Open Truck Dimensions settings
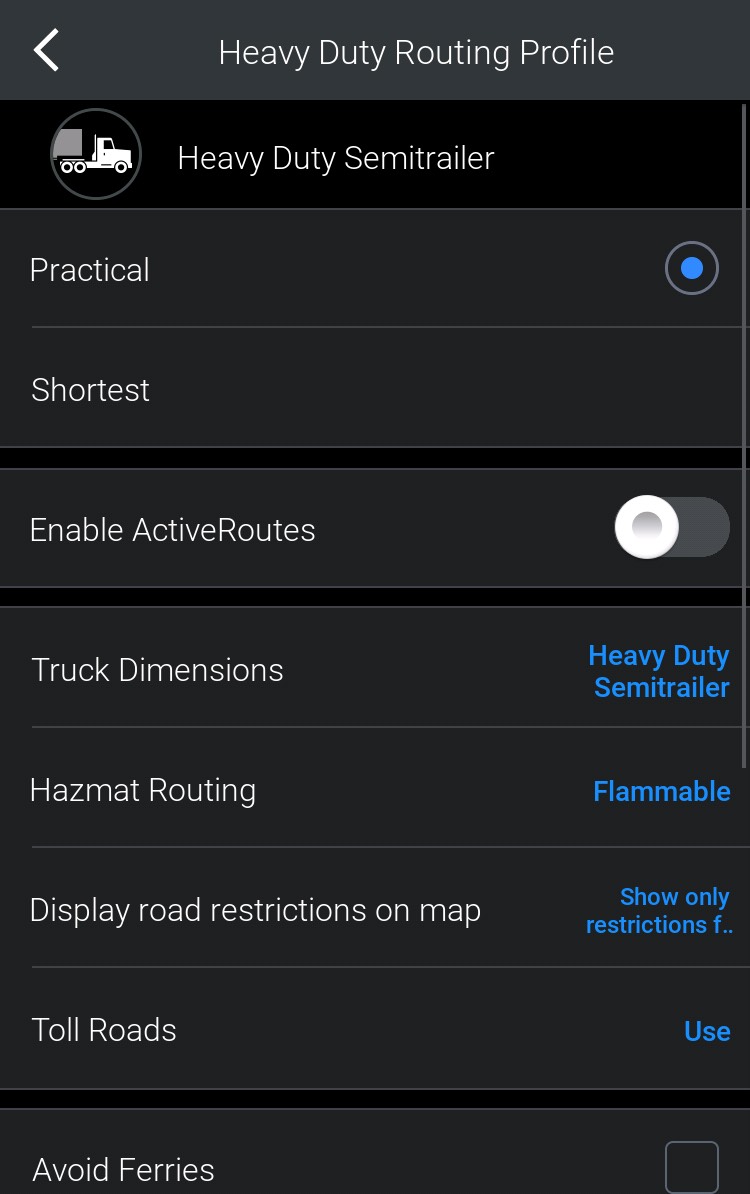Image resolution: width=750 pixels, height=1194 pixels. (x=375, y=670)
